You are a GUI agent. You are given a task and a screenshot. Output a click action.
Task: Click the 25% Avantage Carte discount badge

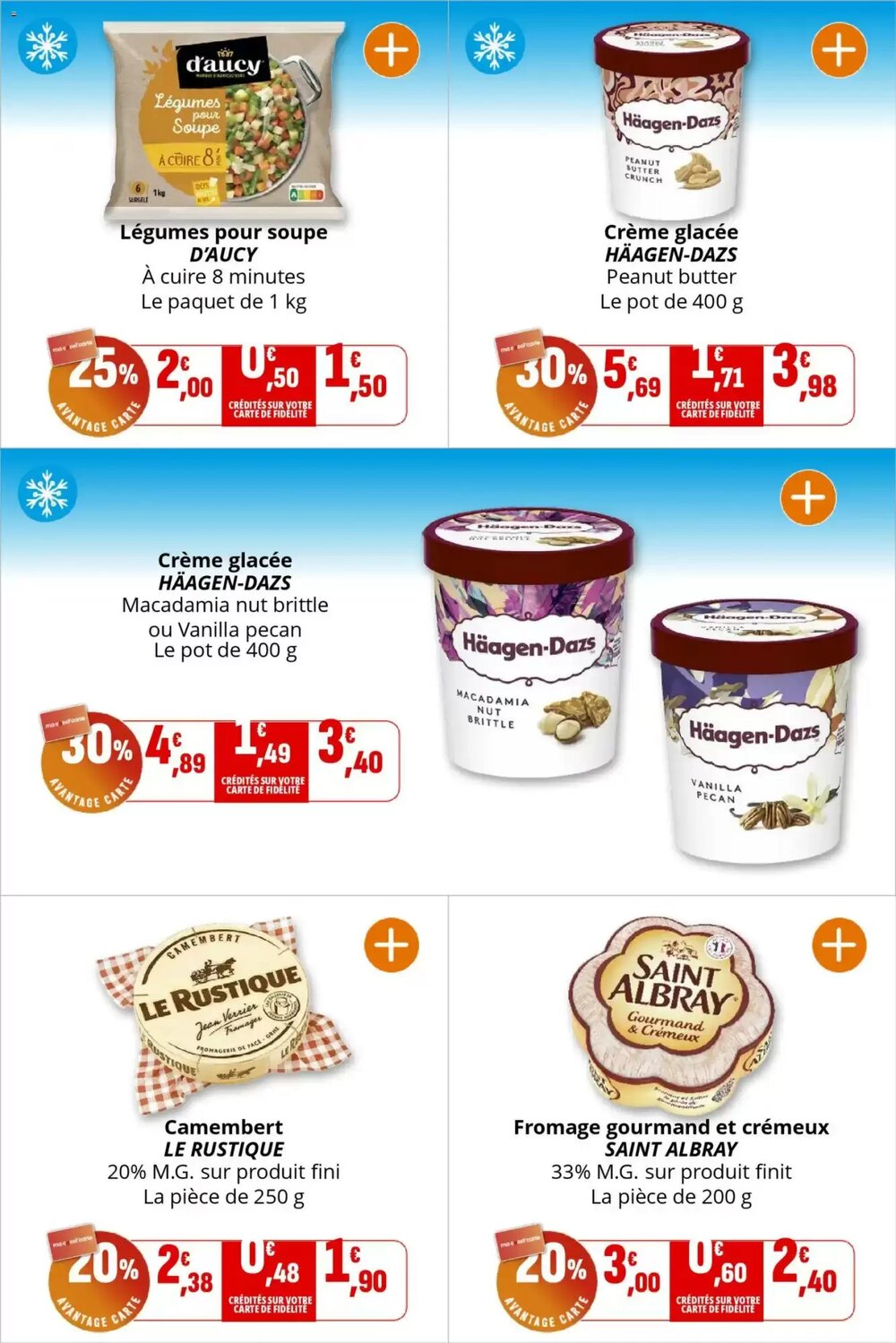click(x=93, y=381)
